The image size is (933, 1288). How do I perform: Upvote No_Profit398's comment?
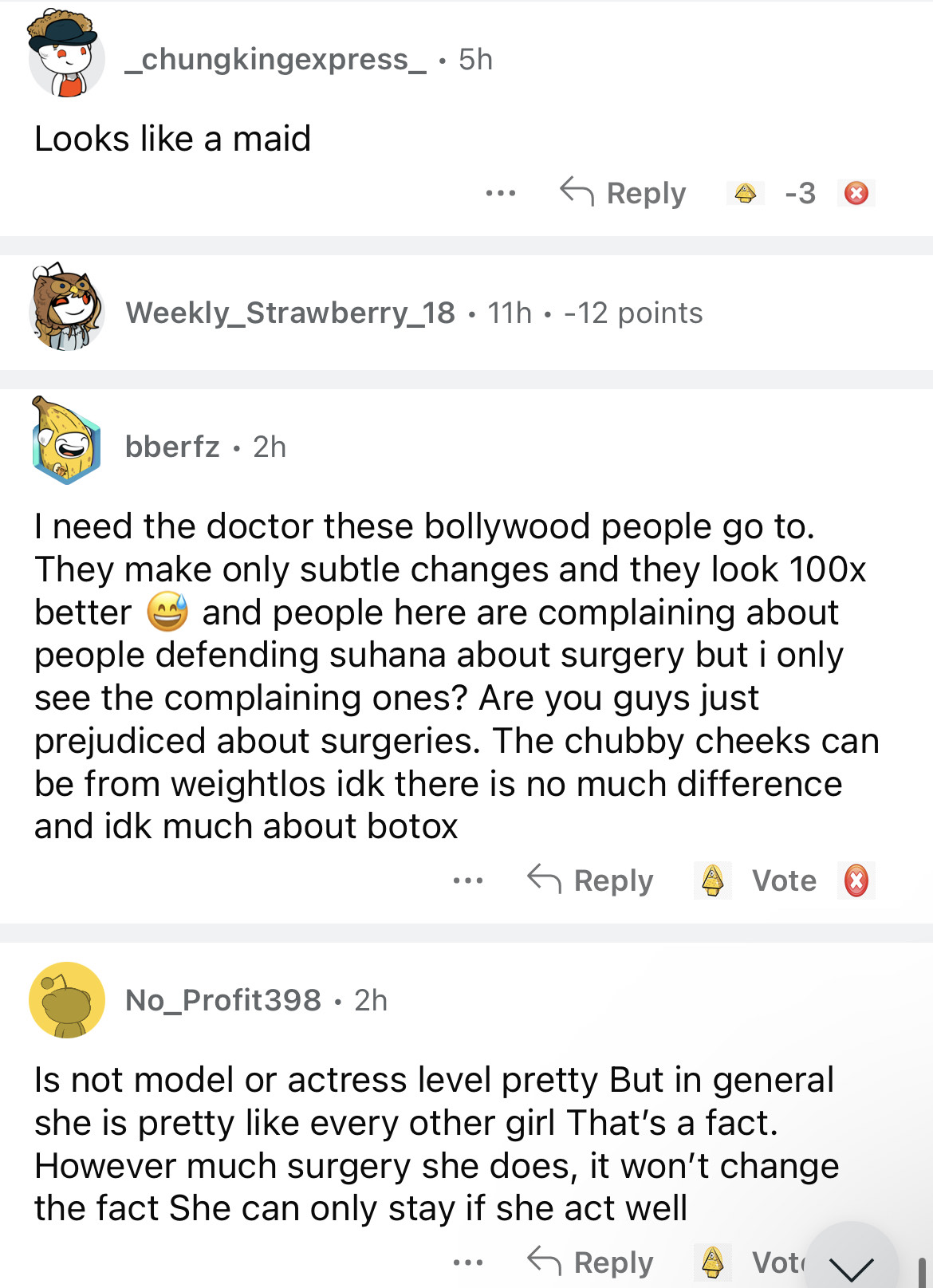713,1262
